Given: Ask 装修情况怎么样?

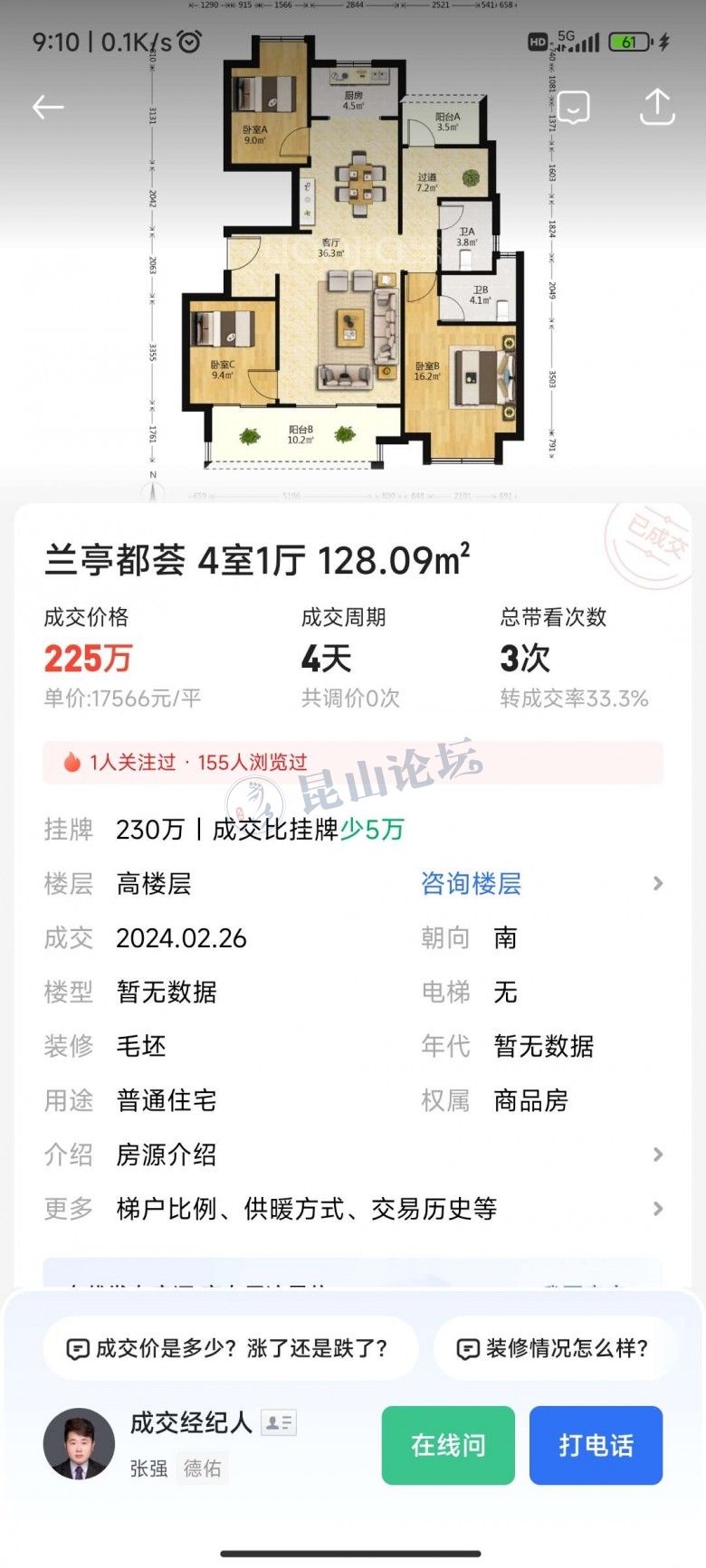Looking at the screenshot, I should 554,1348.
